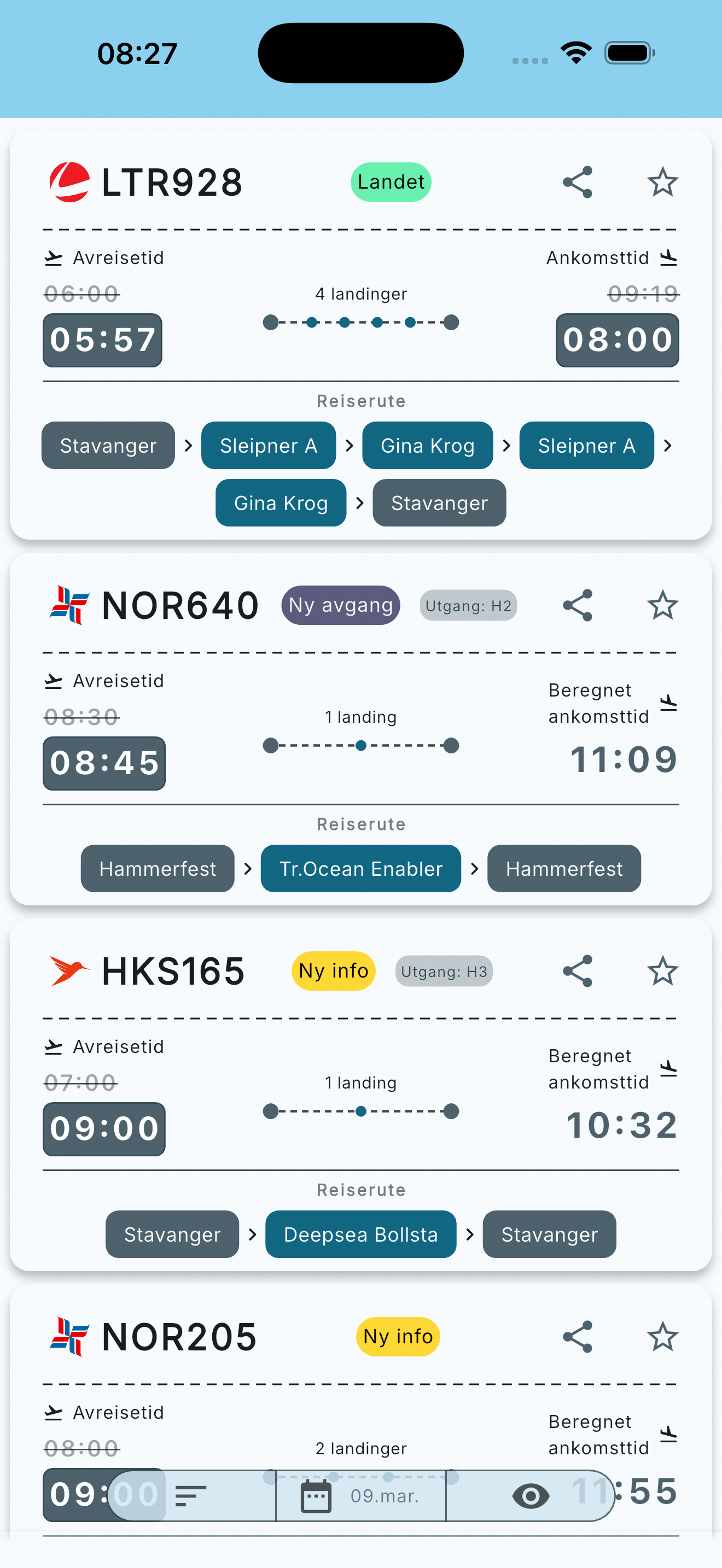
Task: Click the chevron between Stavanger and Deepsea Bollsta
Action: (252, 1234)
